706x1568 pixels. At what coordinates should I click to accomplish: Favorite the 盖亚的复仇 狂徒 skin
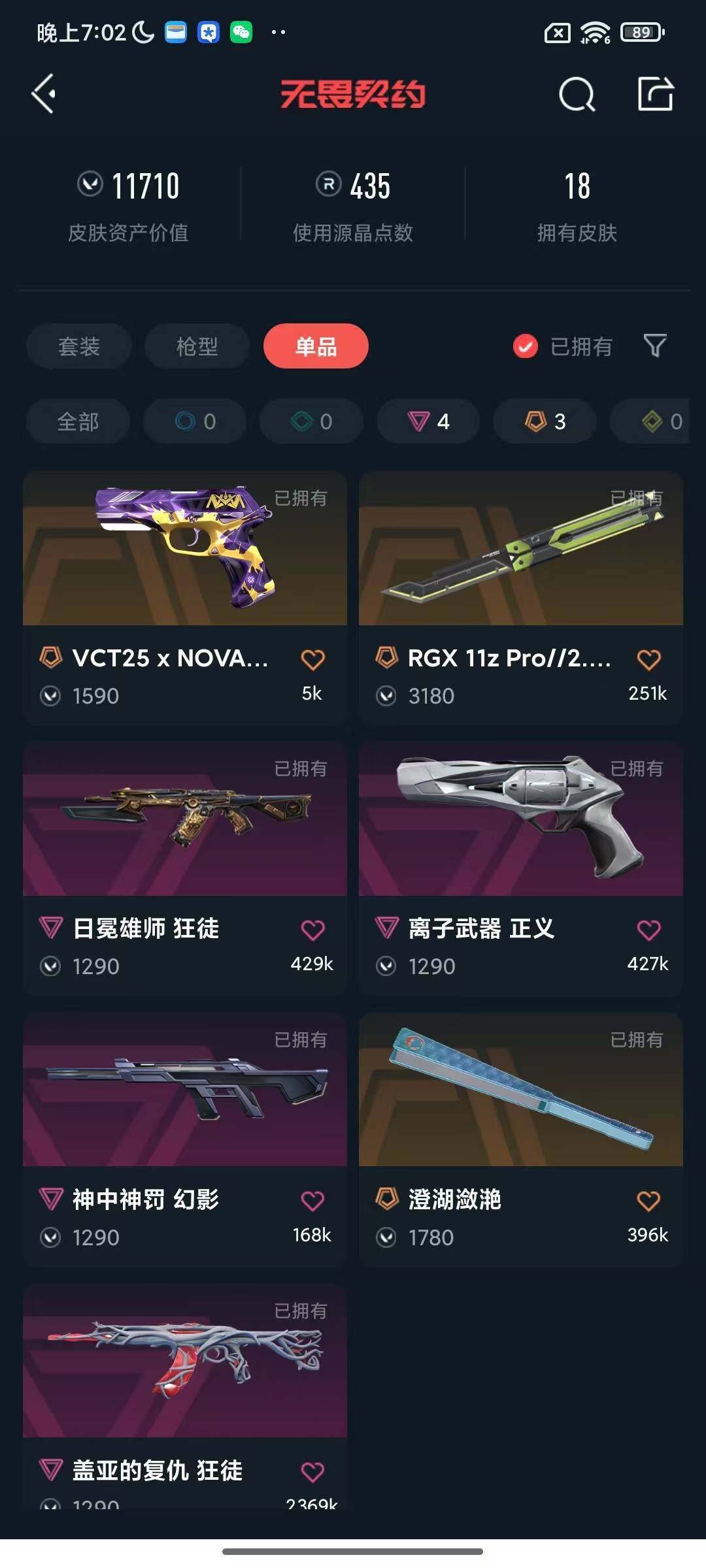[x=312, y=1472]
